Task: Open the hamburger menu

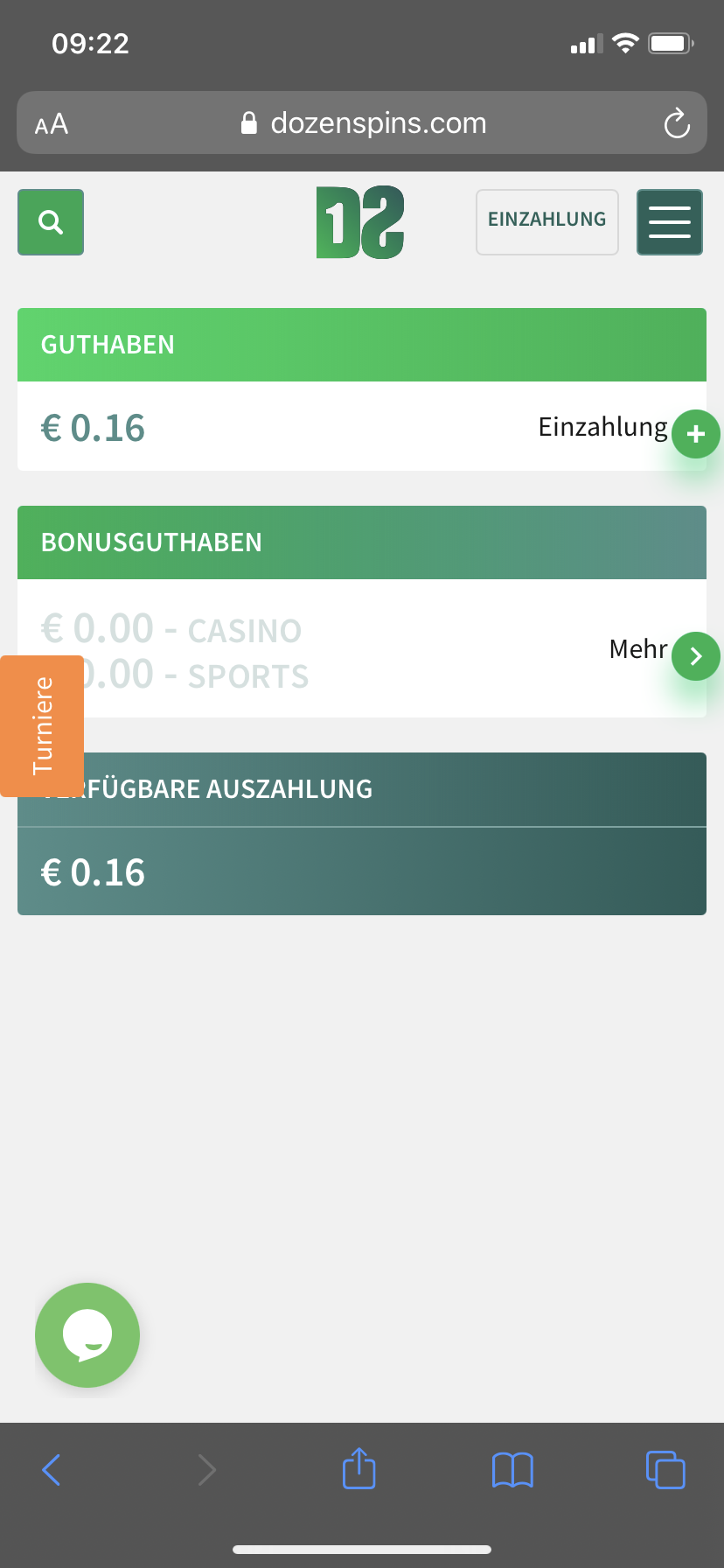Action: coord(669,222)
